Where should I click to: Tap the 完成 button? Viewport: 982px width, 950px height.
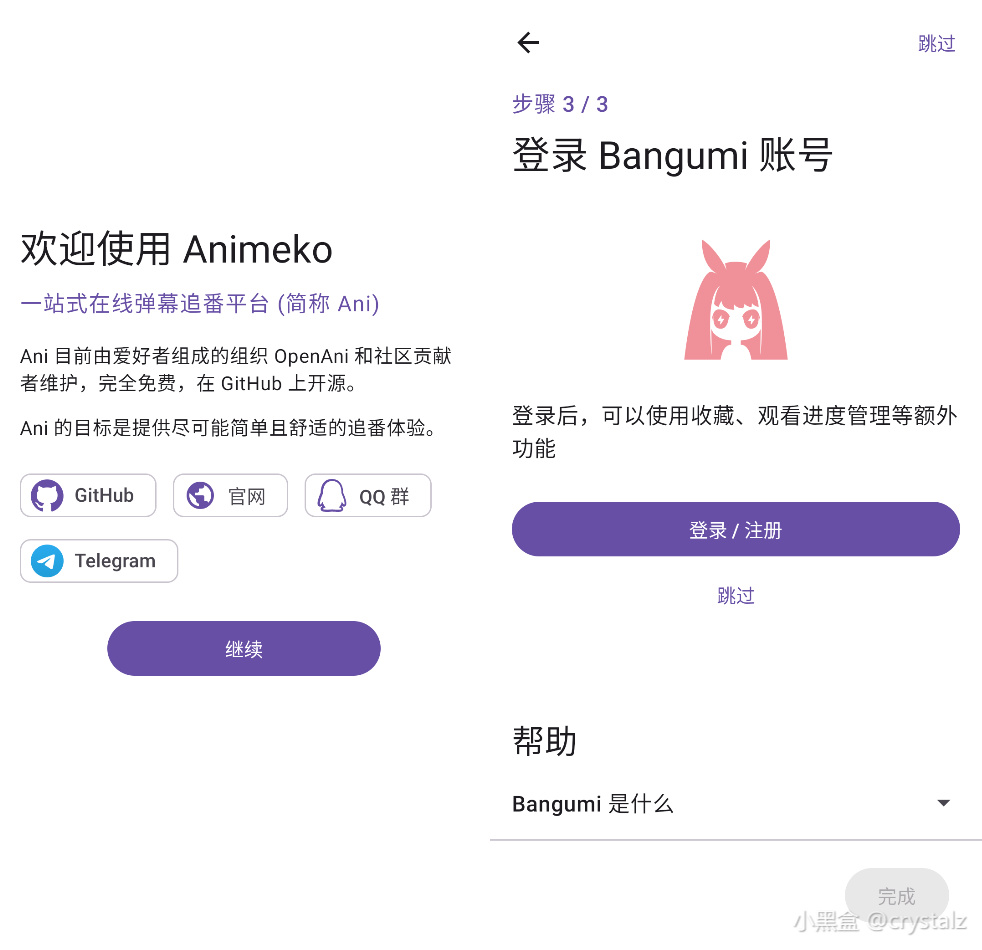(896, 895)
